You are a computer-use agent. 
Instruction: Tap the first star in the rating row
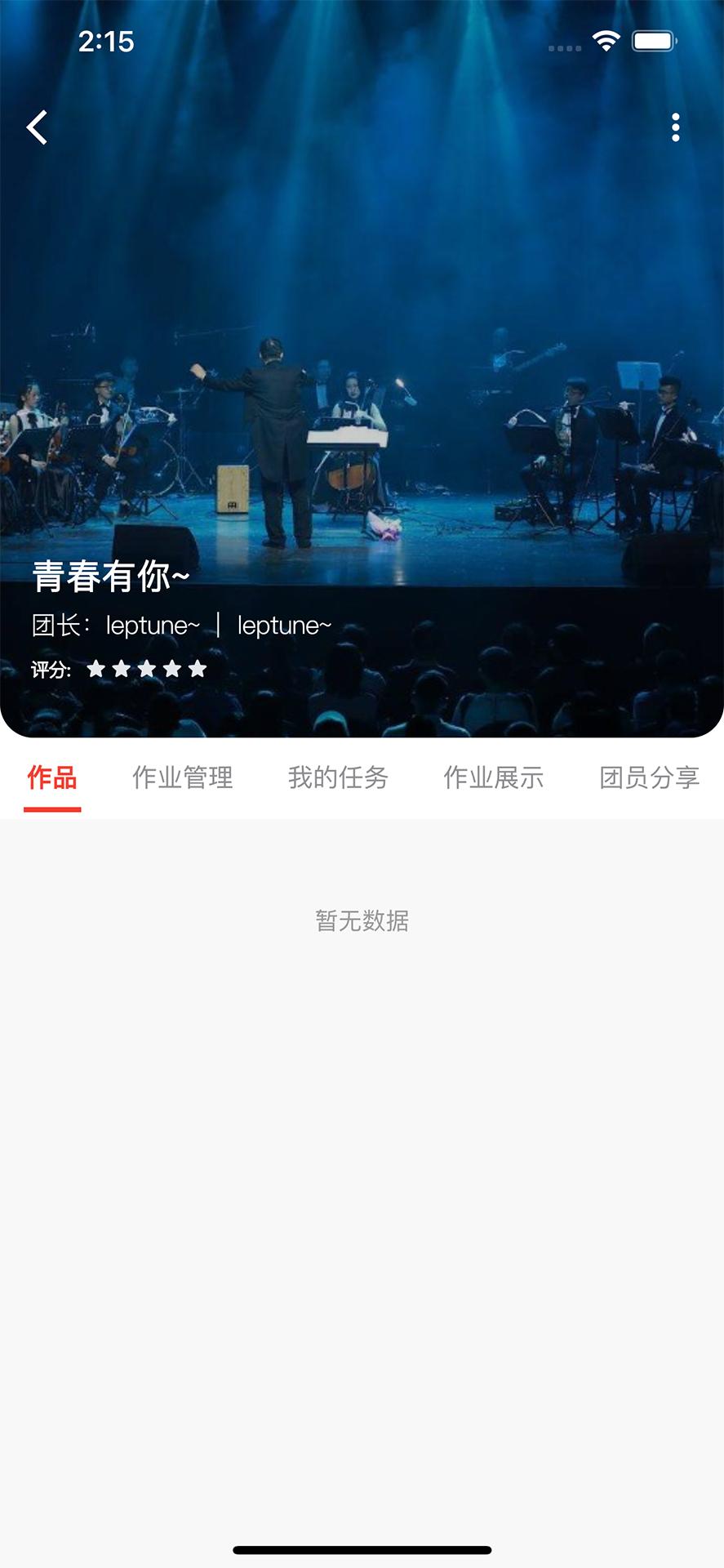click(95, 670)
